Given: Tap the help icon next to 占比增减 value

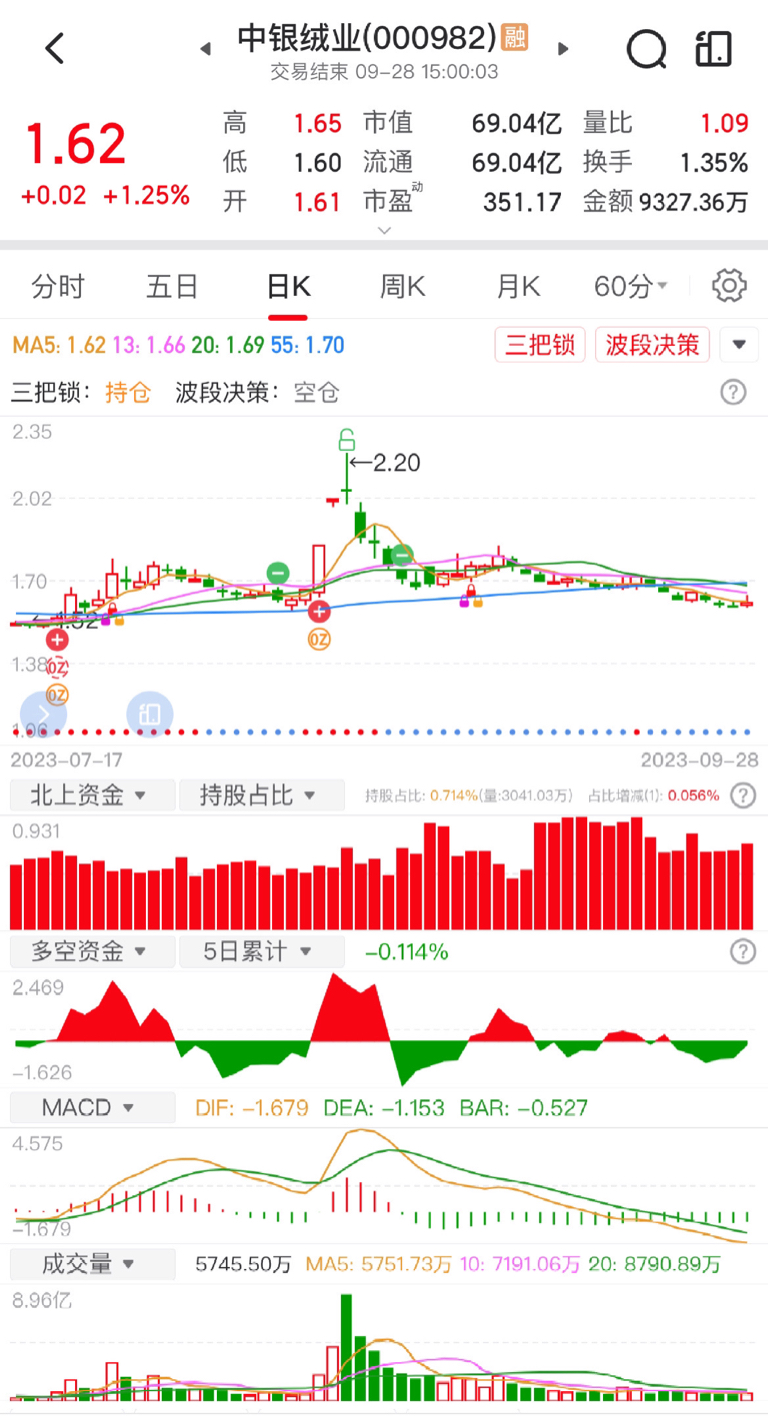Looking at the screenshot, I should pos(743,795).
